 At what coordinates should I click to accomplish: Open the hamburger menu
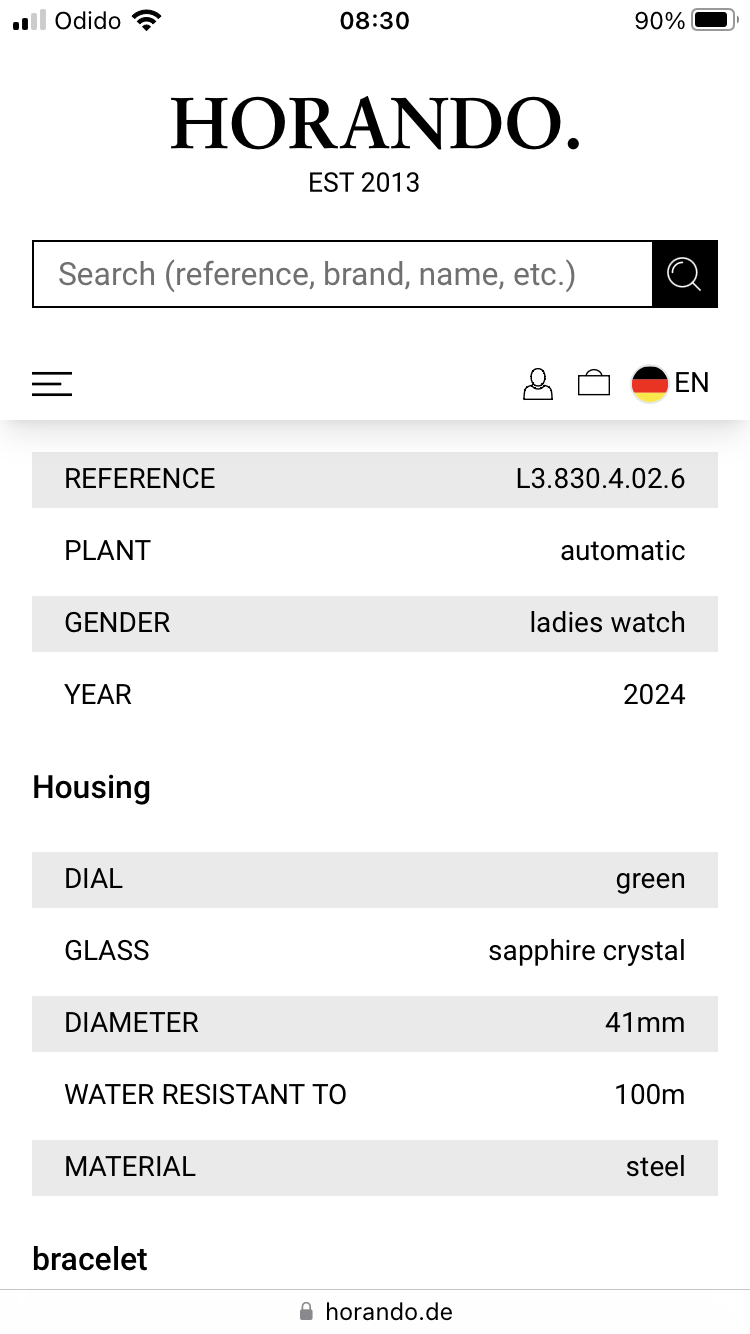pyautogui.click(x=52, y=384)
